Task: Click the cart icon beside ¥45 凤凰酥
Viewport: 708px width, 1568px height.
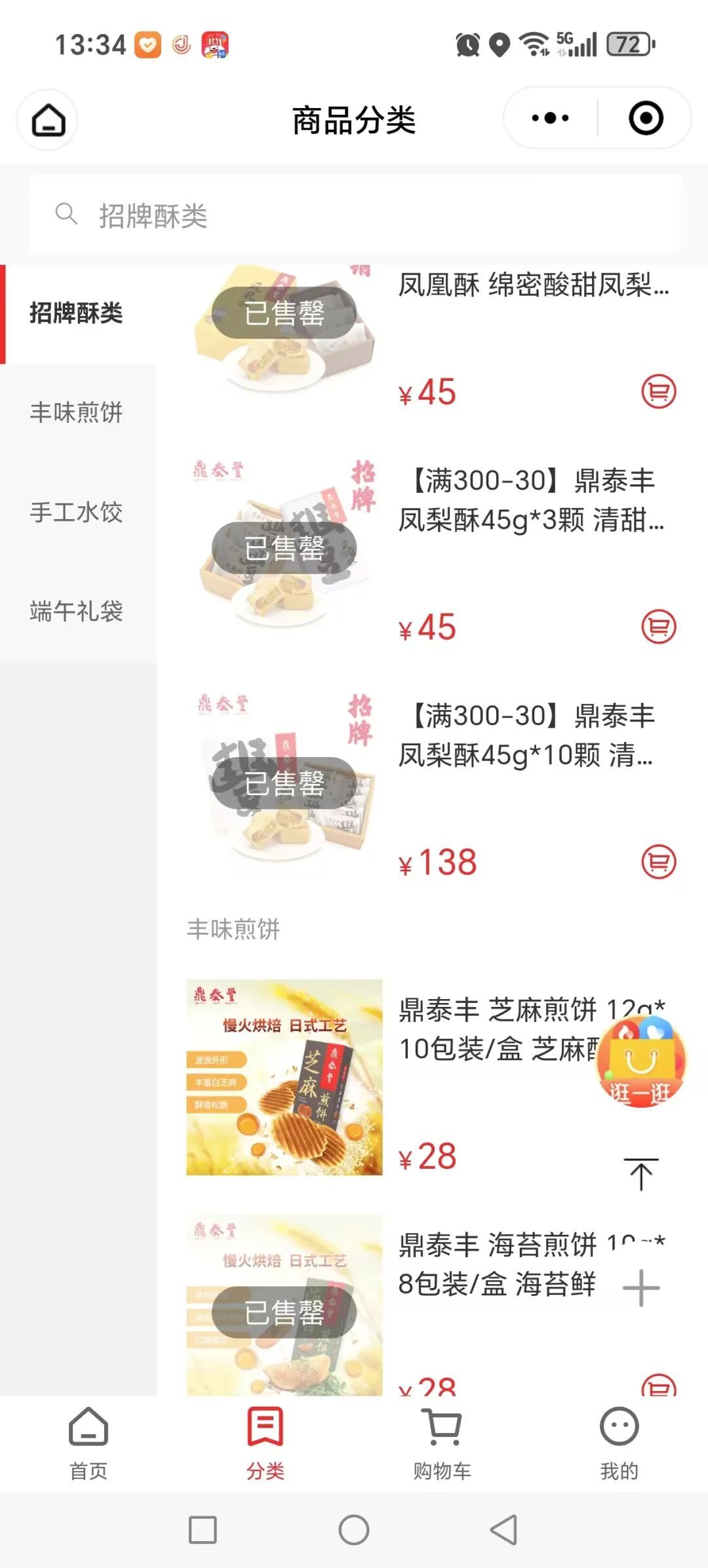Action: [x=658, y=391]
